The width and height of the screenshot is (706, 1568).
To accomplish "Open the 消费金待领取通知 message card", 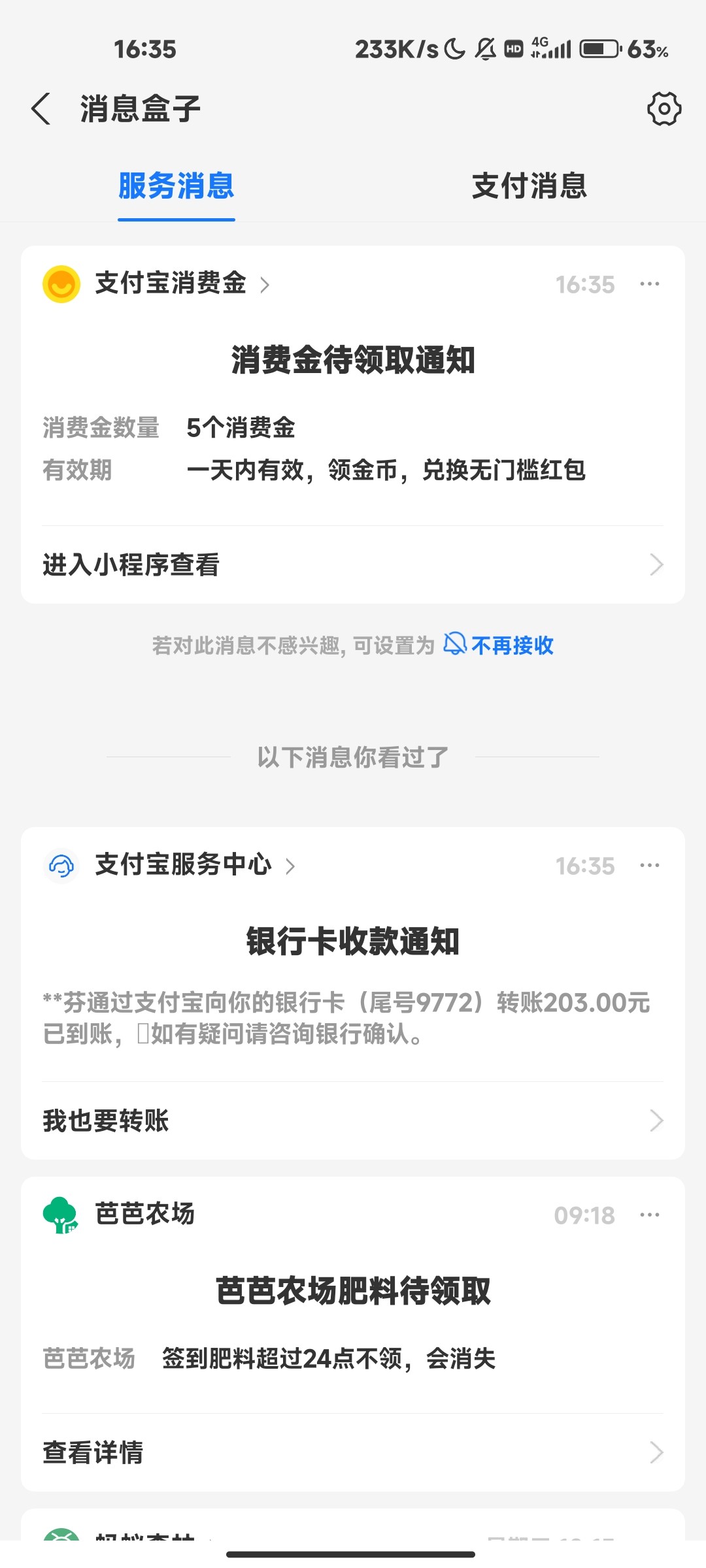I will (353, 405).
